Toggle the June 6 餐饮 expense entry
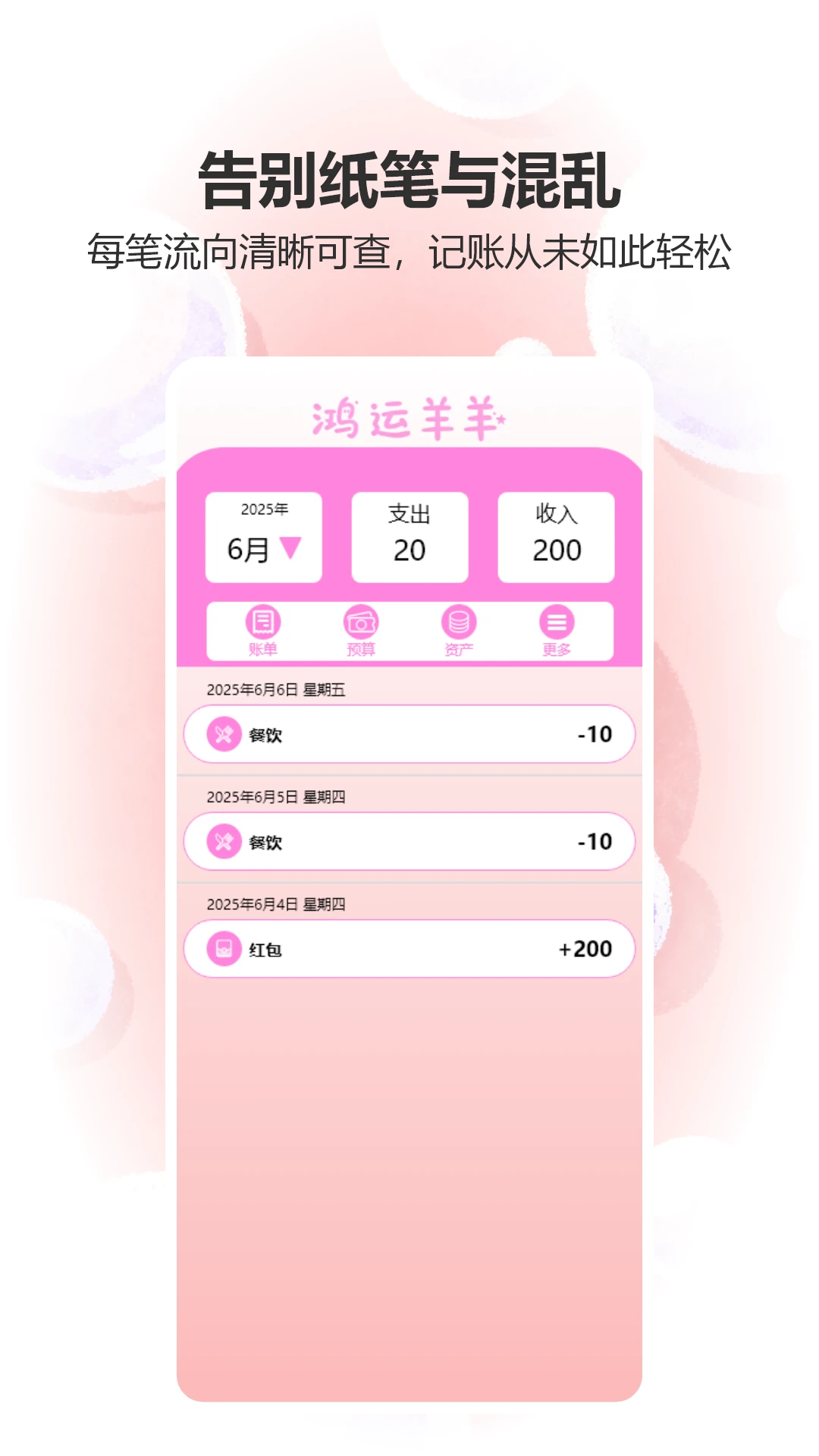Viewport: 819px width, 1456px height. (x=409, y=733)
